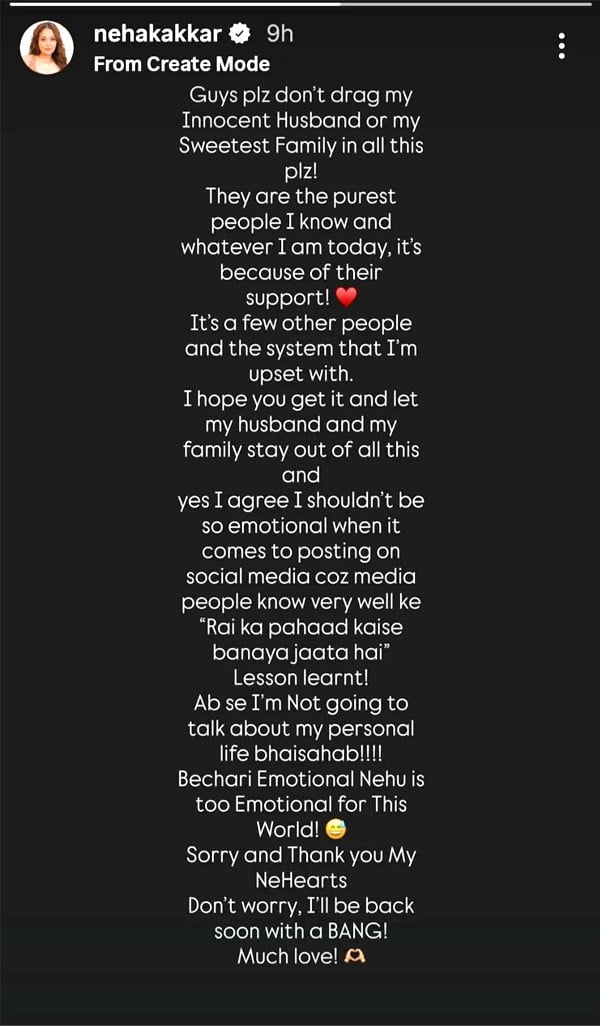Open the story overflow menu
This screenshot has width=600, height=1026.
tap(562, 46)
